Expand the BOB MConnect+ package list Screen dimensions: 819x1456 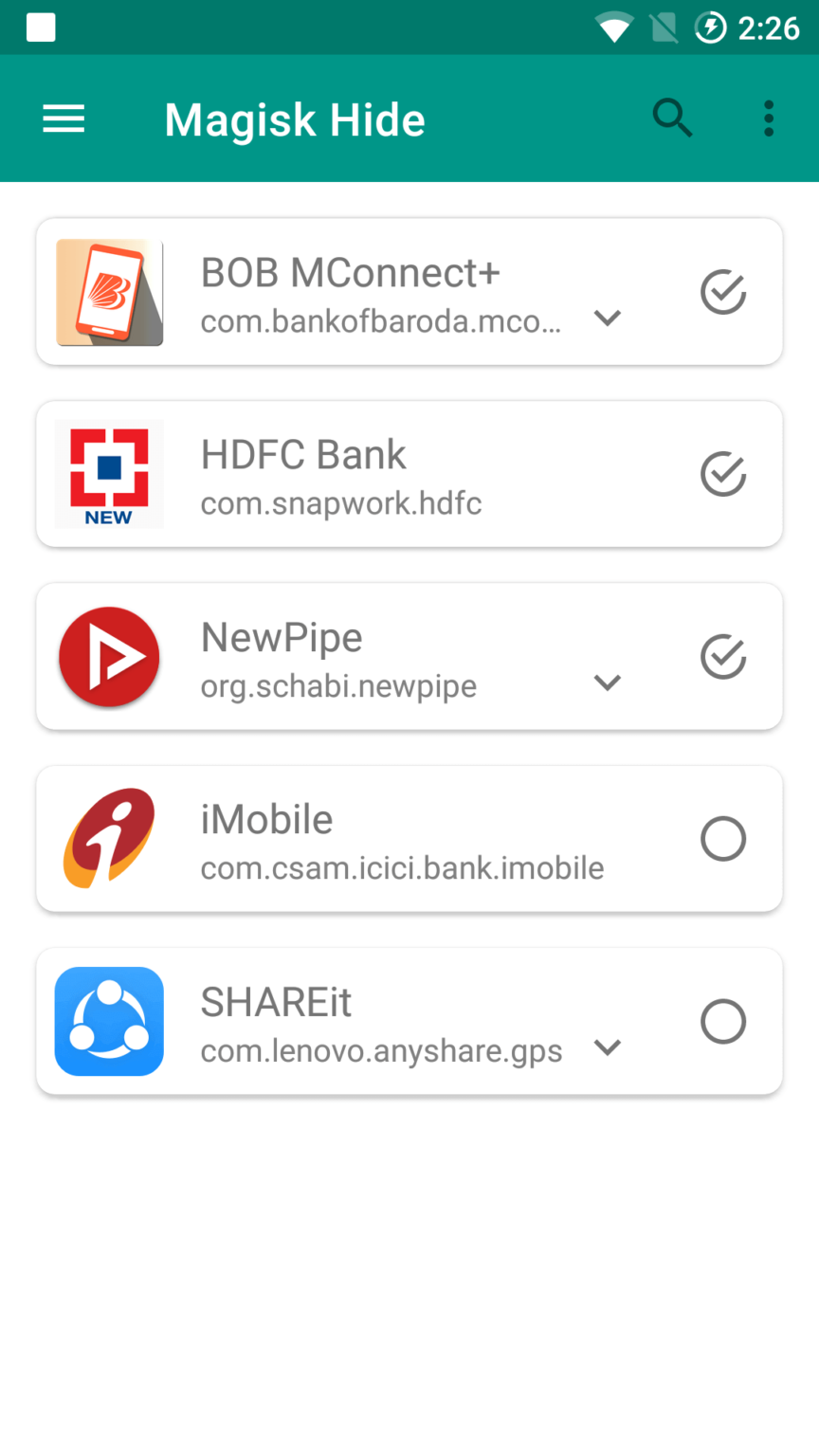click(607, 318)
